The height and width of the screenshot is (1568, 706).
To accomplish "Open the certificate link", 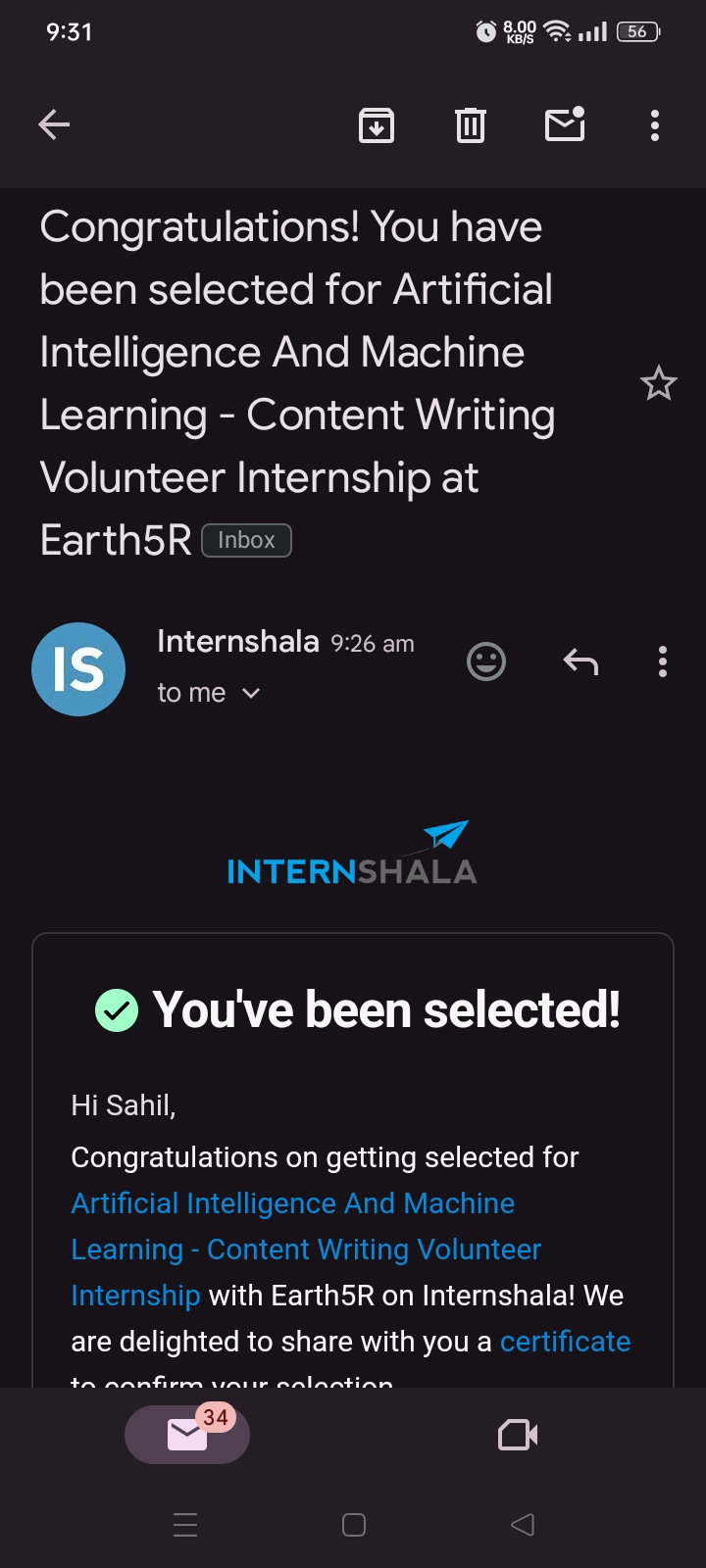I will click(565, 1342).
